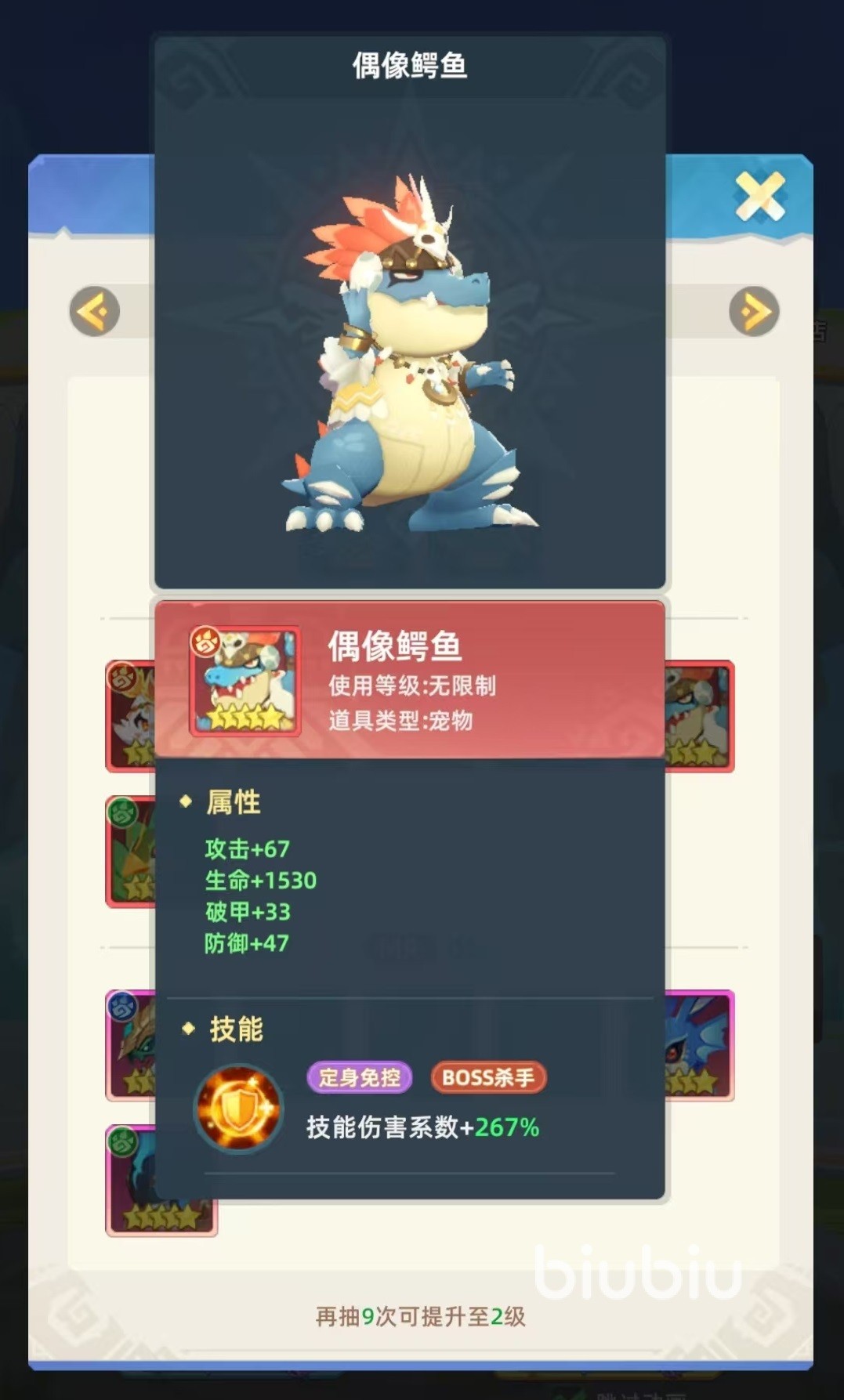Close the pet panel with the X

tap(759, 196)
